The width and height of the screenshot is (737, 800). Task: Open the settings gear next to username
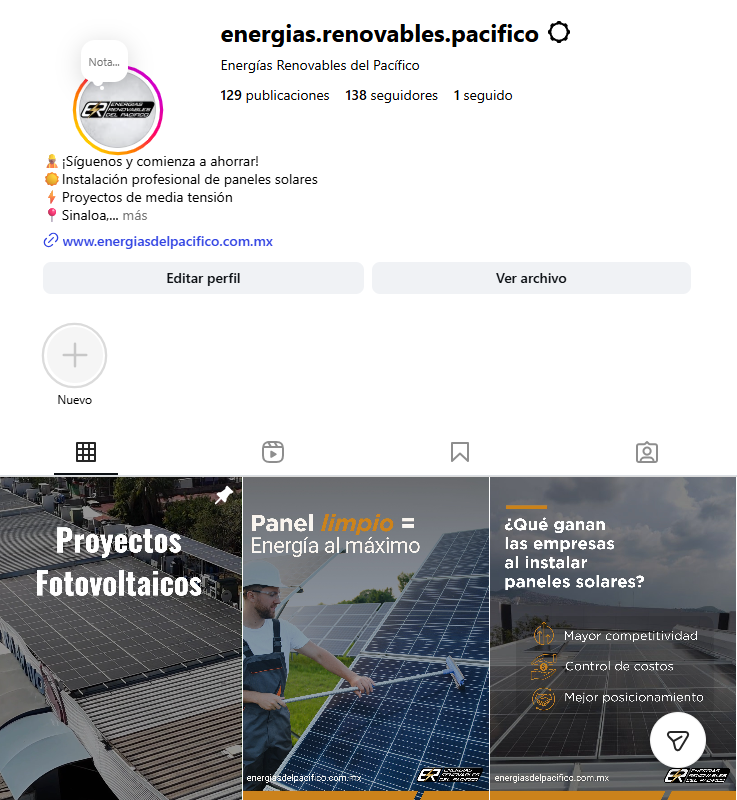[x=560, y=33]
